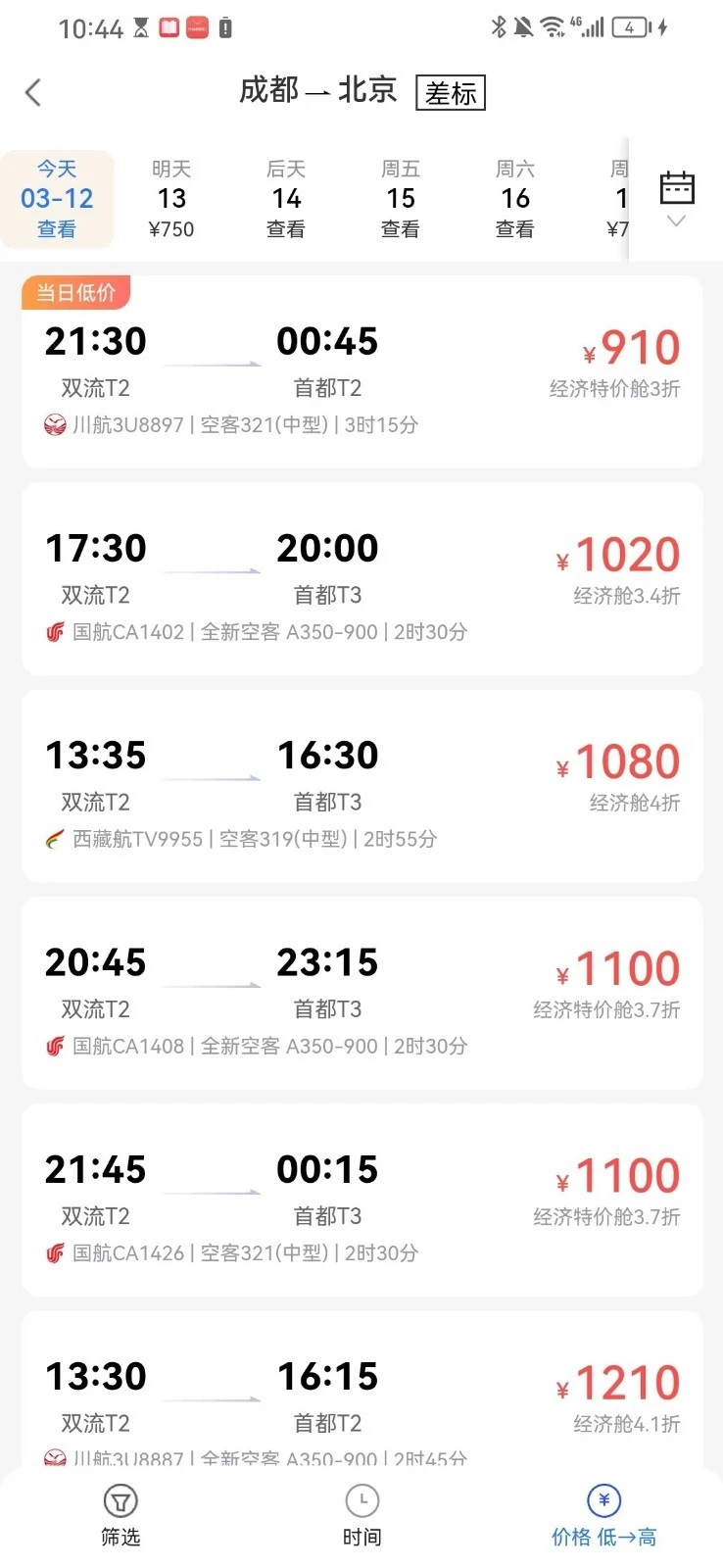
Task: Tap the 筛选 filter funnel icon
Action: (120, 1501)
